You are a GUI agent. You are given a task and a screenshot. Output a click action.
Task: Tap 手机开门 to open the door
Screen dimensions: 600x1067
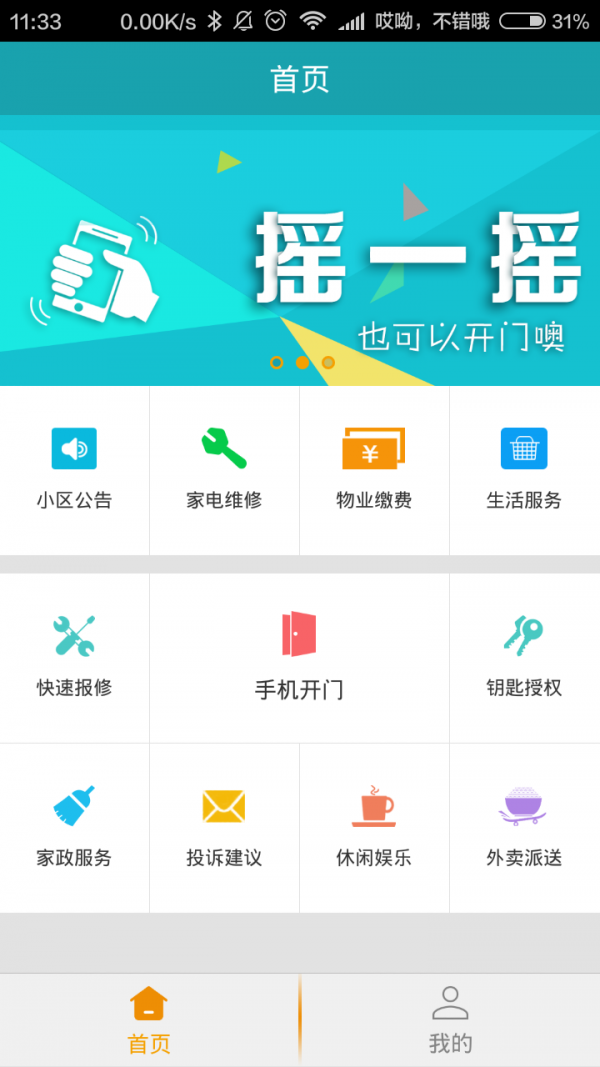(x=299, y=657)
